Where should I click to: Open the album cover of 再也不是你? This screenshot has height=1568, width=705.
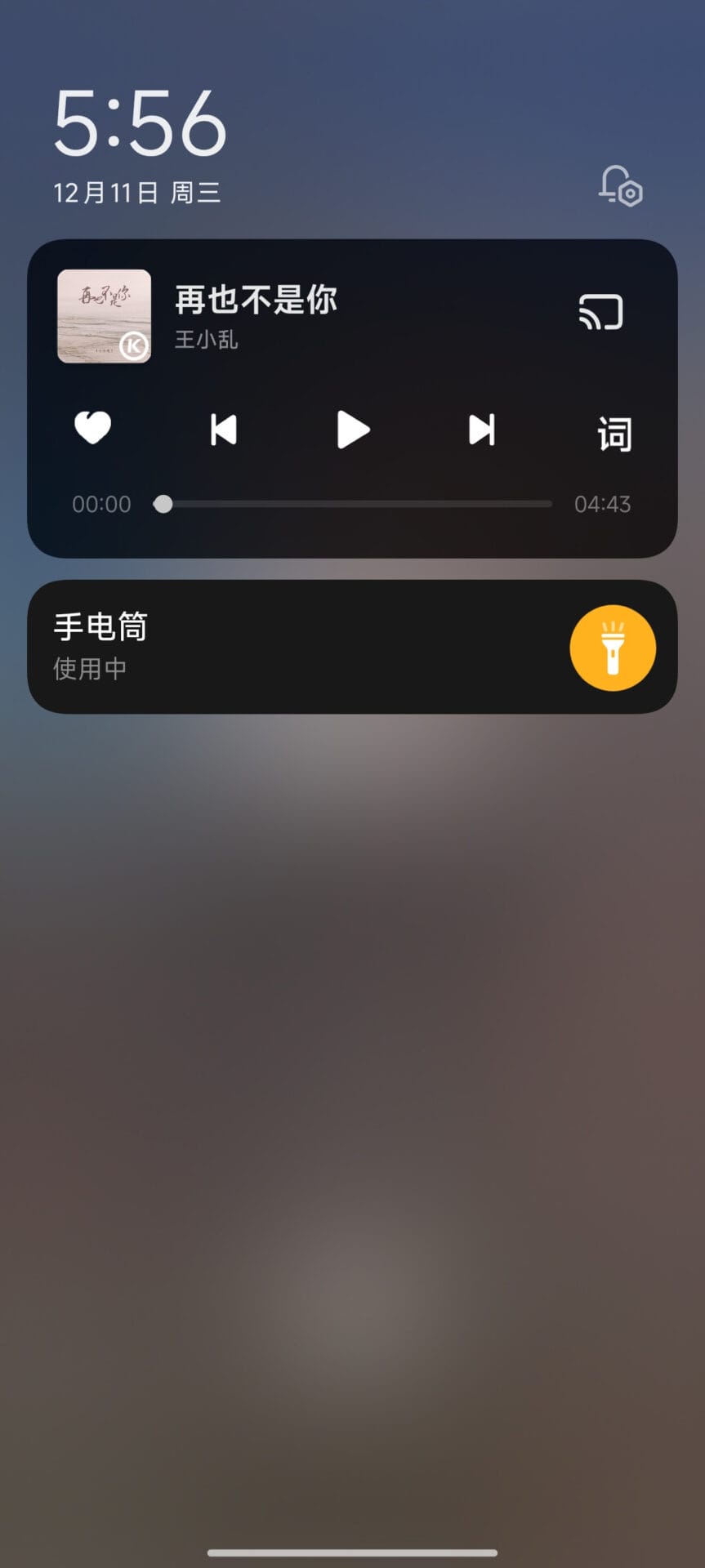[104, 316]
